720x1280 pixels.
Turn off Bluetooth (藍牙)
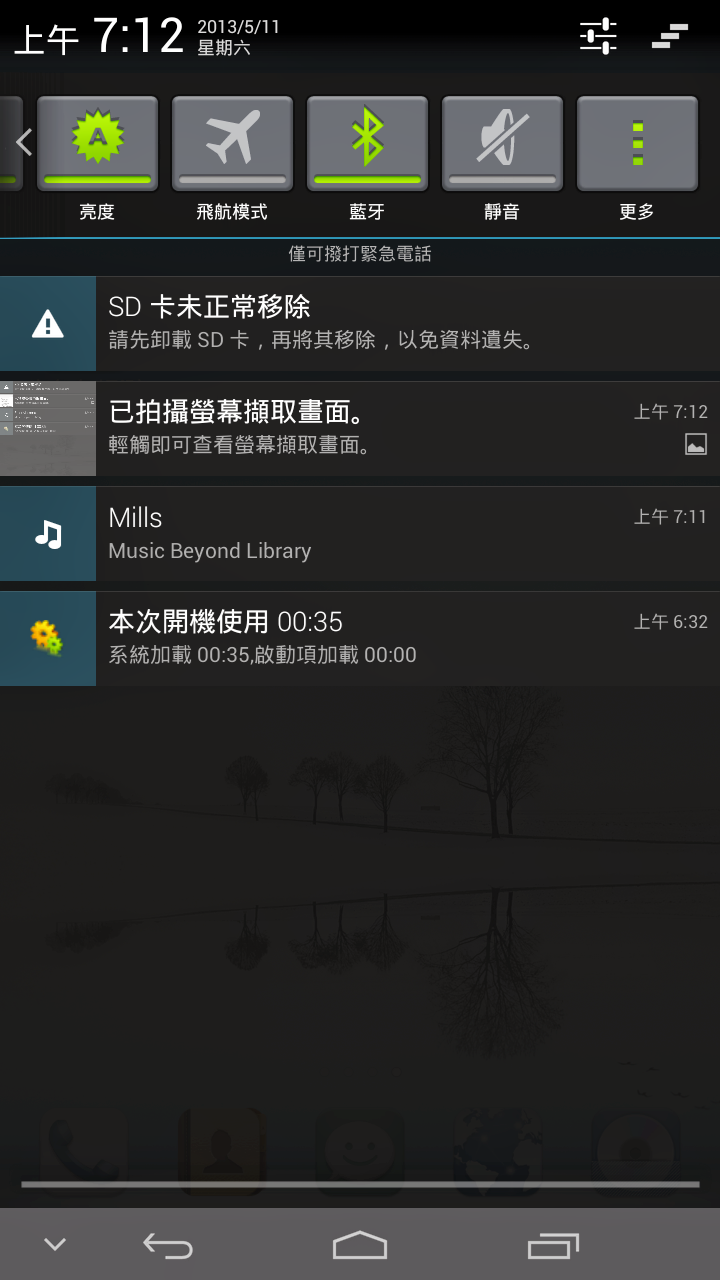(367, 143)
